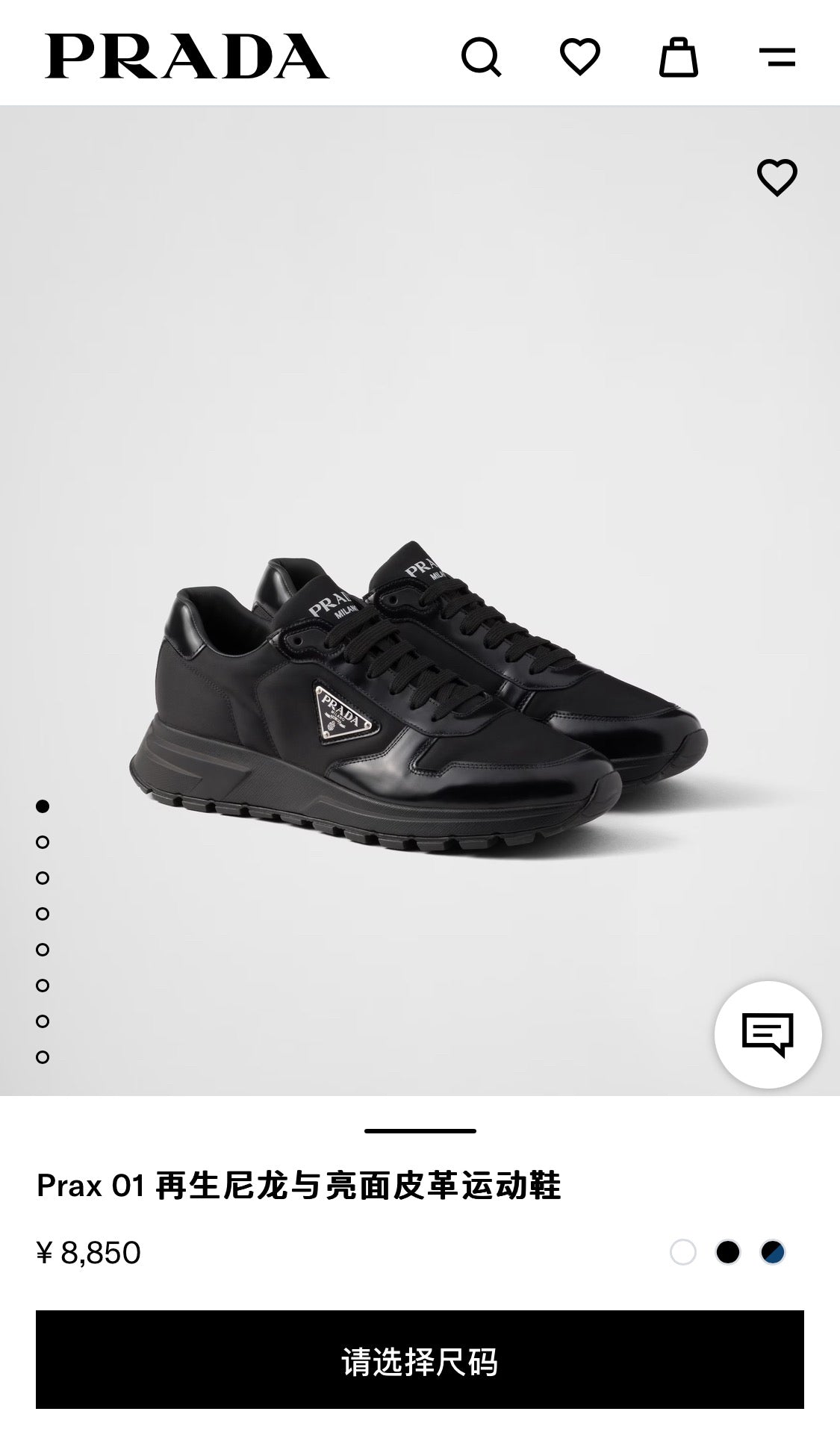Click the heart icon on the product image
The image size is (840, 1438).
click(x=779, y=179)
